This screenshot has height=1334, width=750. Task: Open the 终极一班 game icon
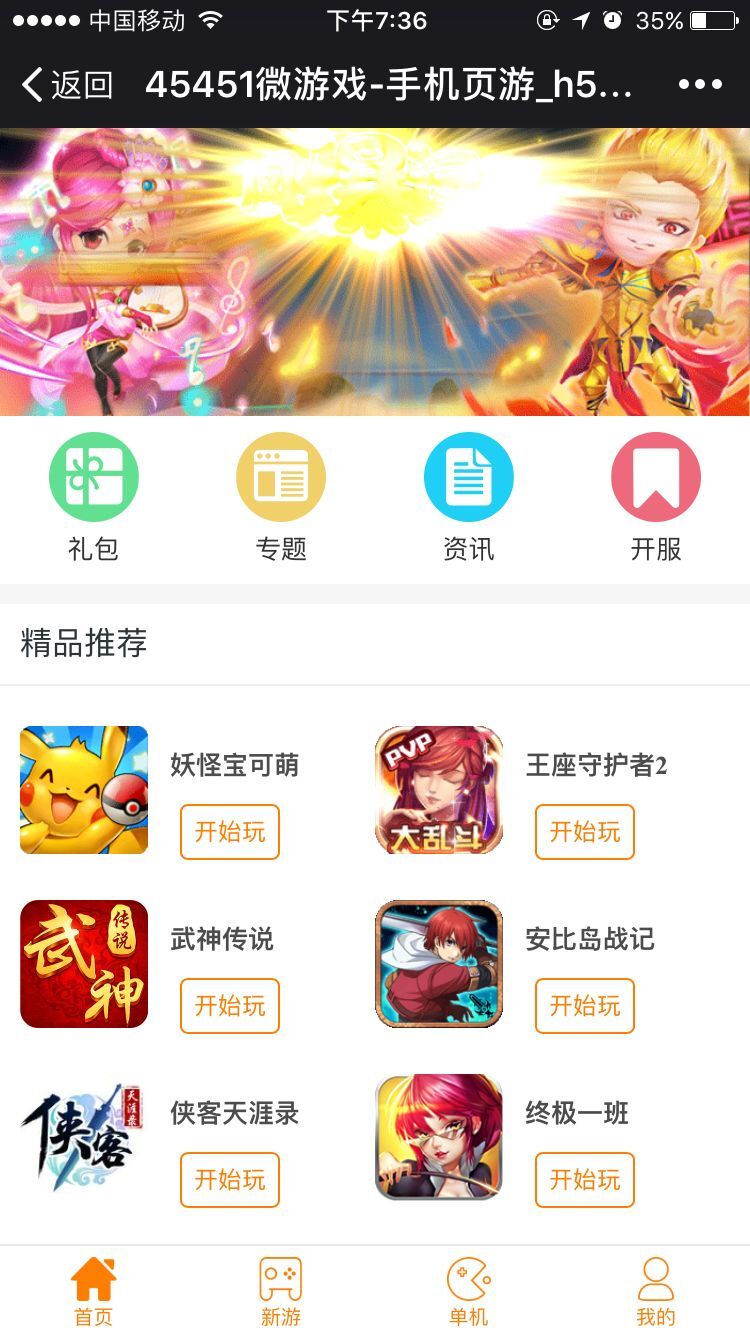pos(439,1138)
